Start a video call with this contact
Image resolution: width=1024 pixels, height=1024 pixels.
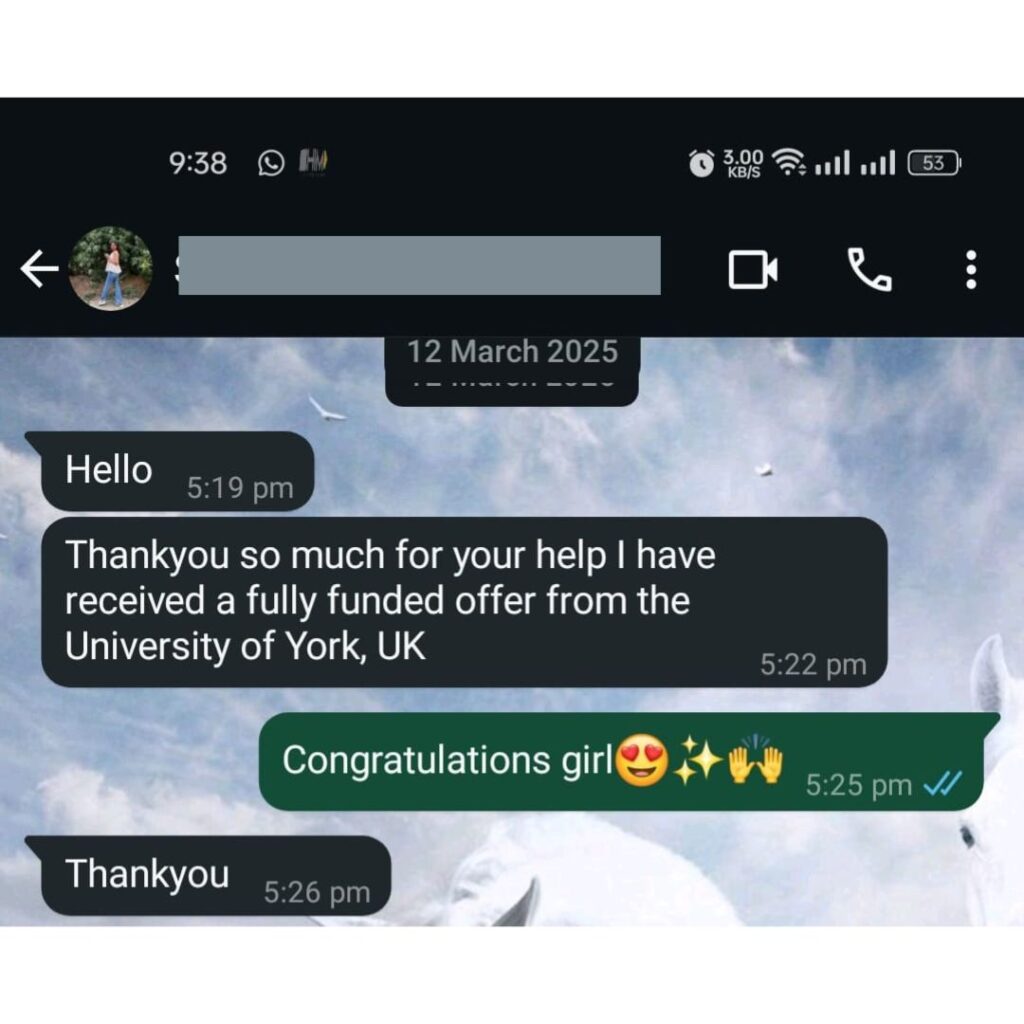(x=752, y=269)
